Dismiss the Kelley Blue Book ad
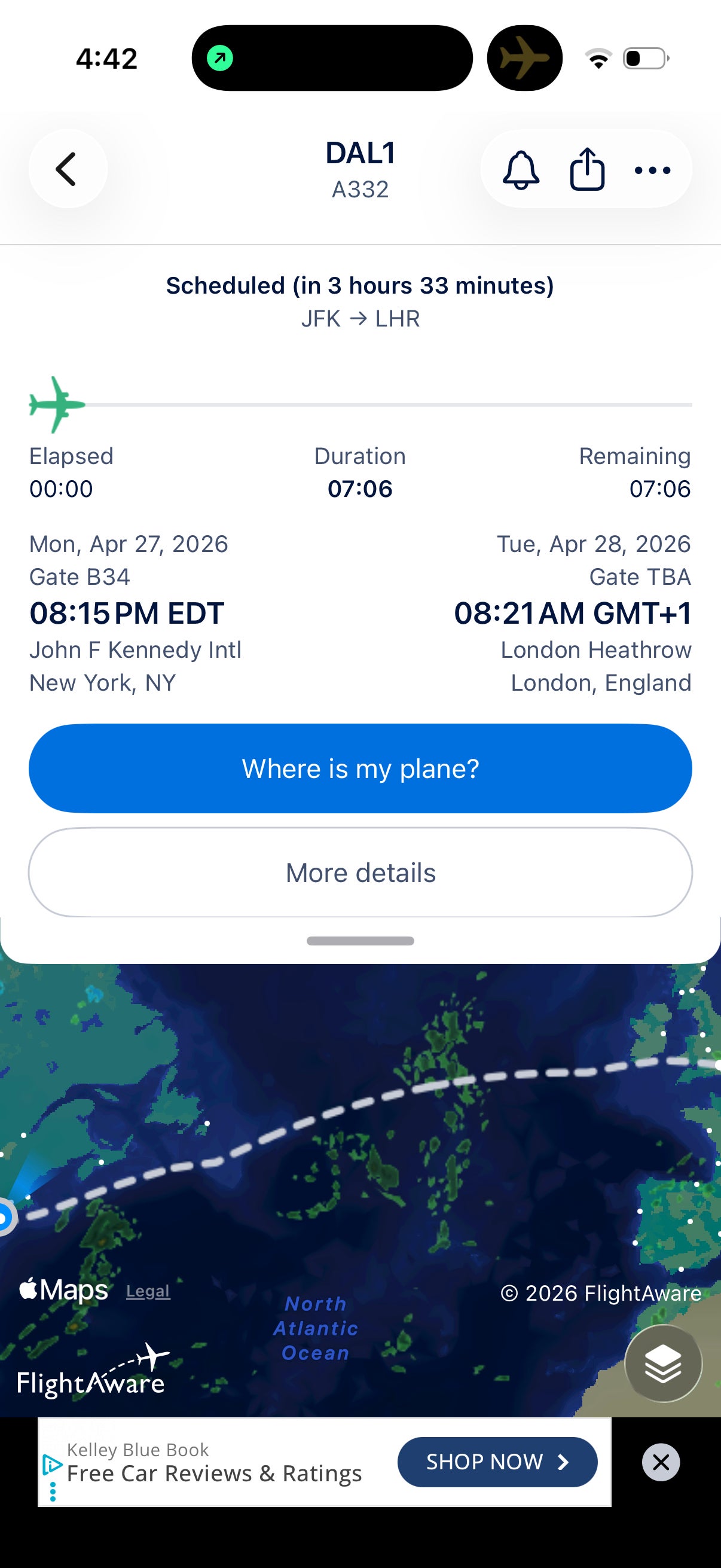 coord(661,1462)
